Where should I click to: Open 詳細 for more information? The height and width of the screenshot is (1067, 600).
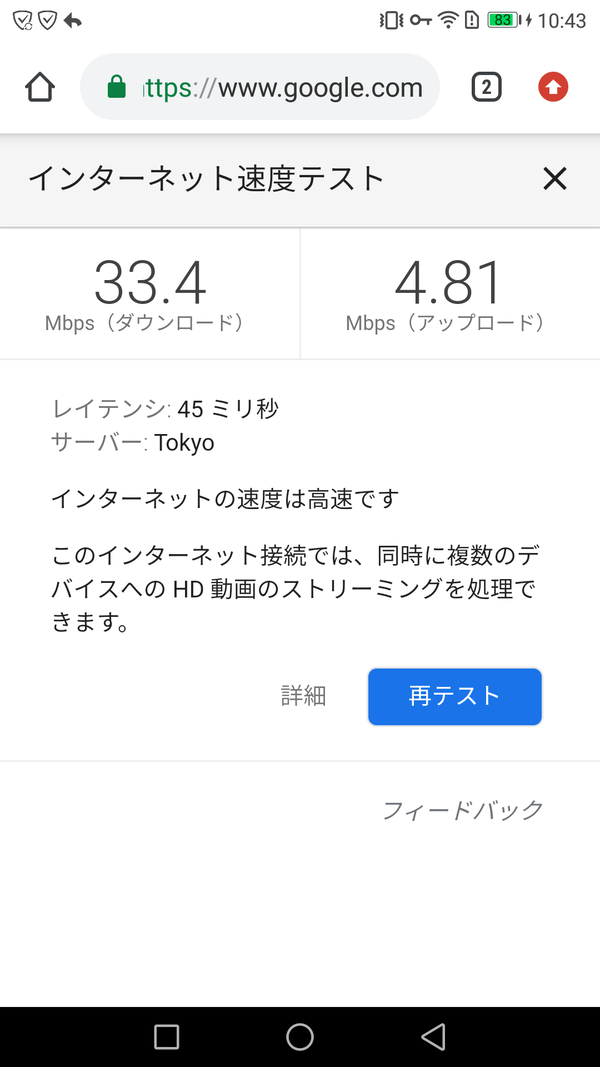(x=303, y=696)
